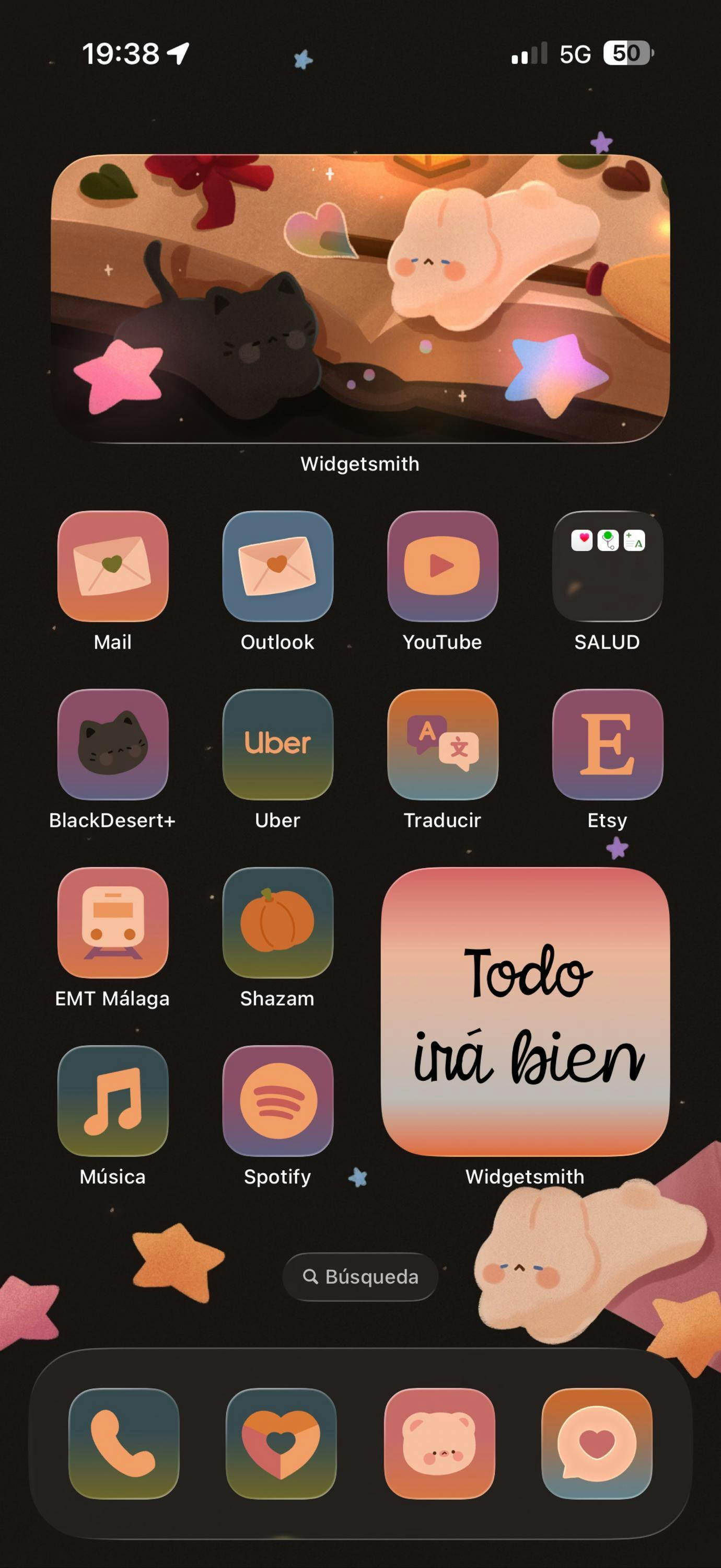Tap the "Todo irá bien" Widgetsmith widget

click(x=525, y=1012)
